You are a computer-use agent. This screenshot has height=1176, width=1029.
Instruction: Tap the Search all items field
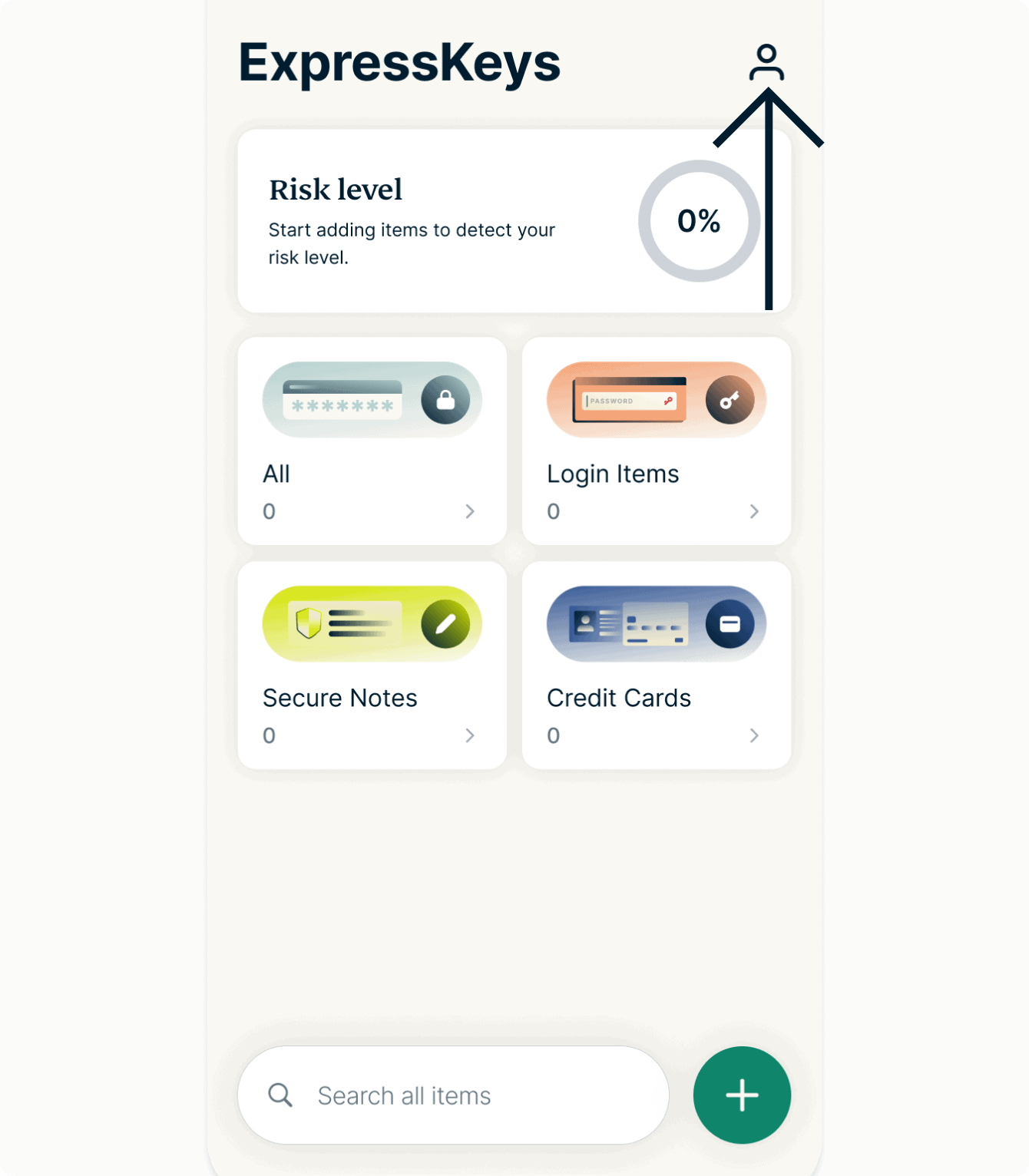(x=453, y=1095)
